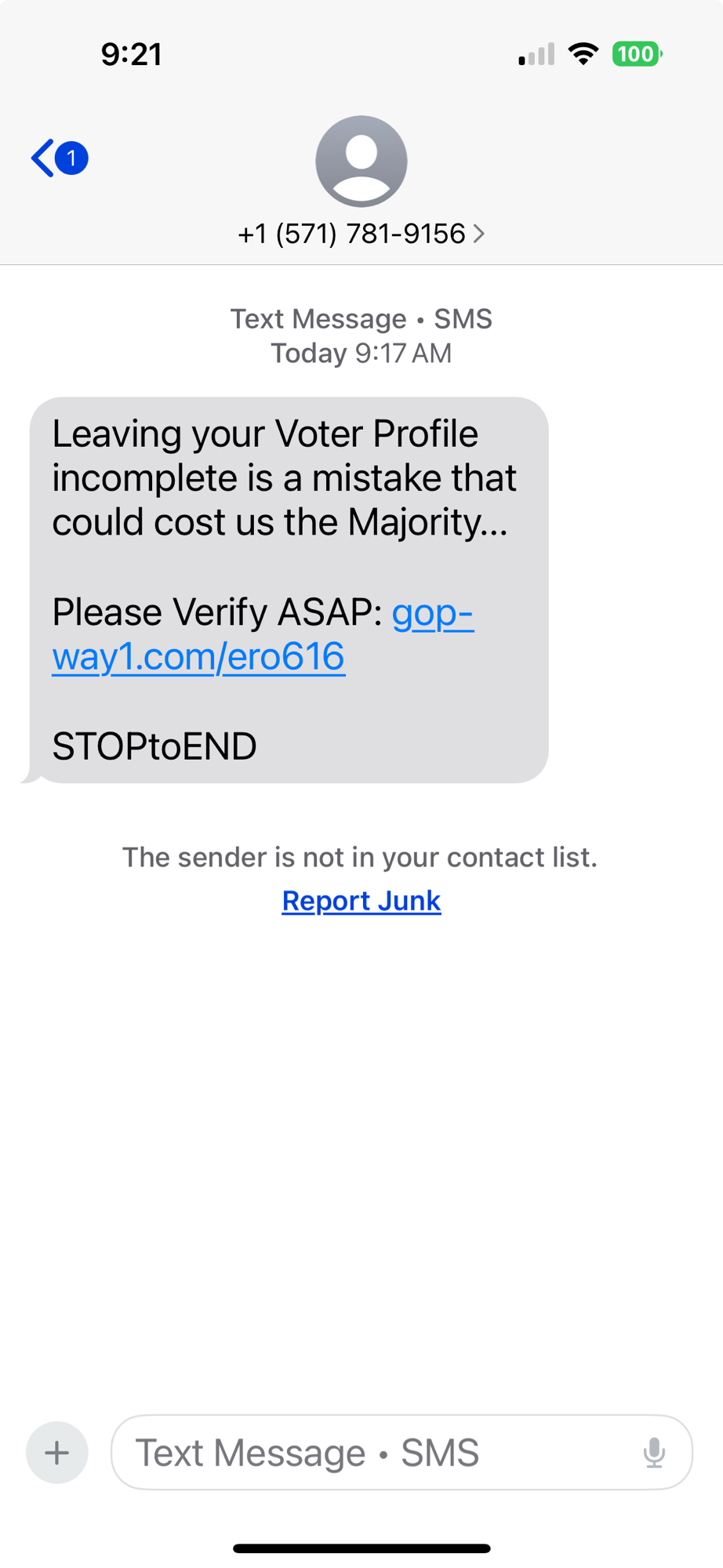Open the gop-way1.com/ero616 link
Screen dimensions: 723x1568
tap(198, 655)
